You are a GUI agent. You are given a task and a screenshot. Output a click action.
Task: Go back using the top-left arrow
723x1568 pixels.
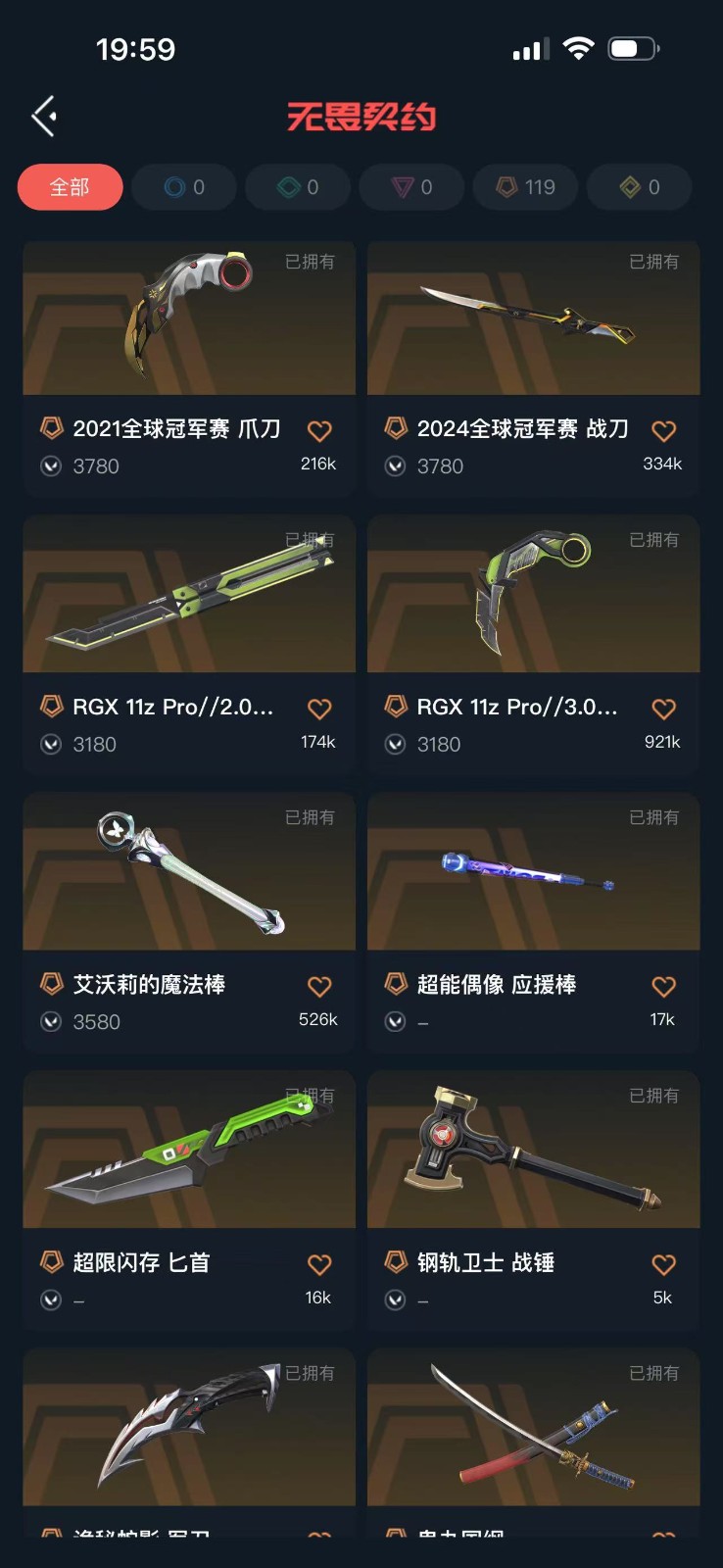[44, 117]
